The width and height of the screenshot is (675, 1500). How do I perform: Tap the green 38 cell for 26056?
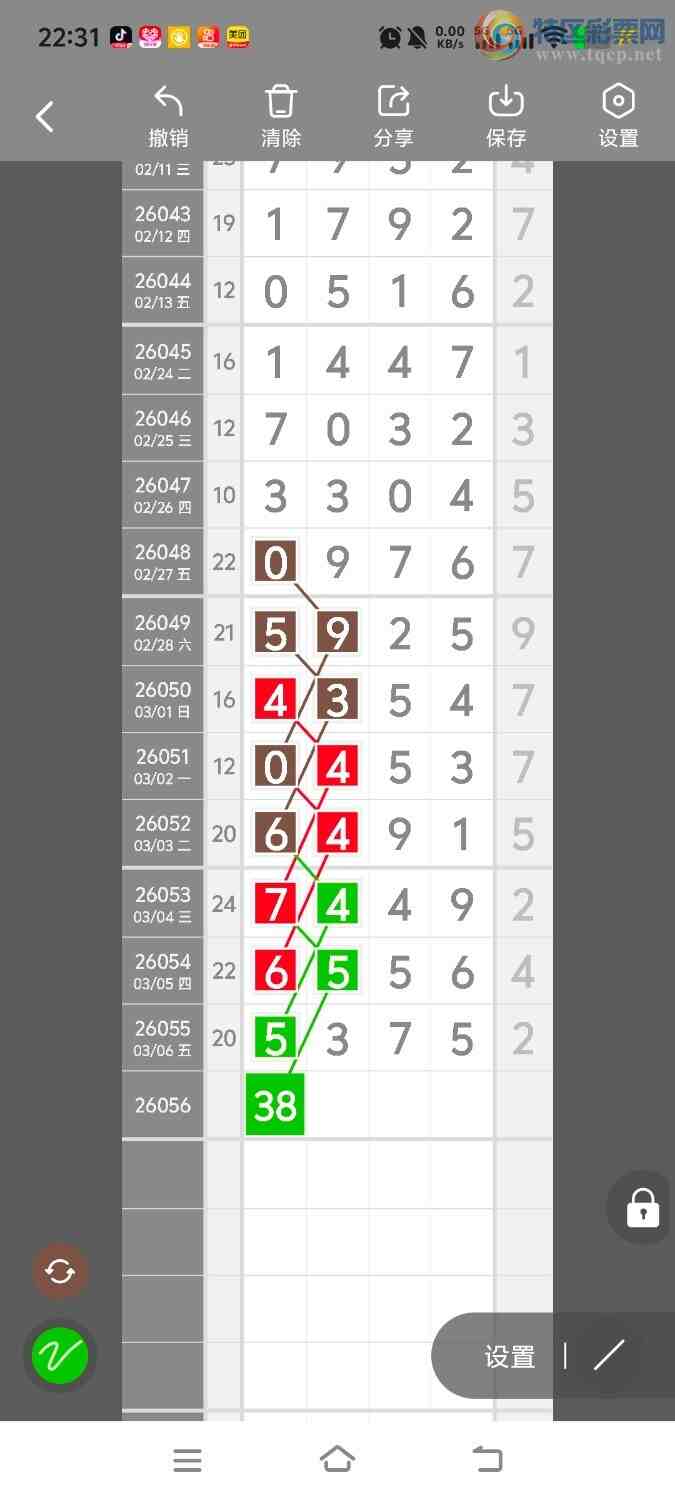coord(275,1105)
